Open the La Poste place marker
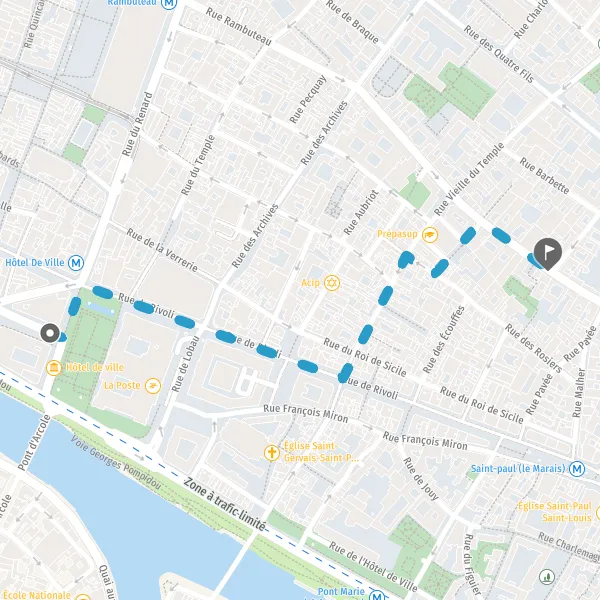 (x=153, y=386)
